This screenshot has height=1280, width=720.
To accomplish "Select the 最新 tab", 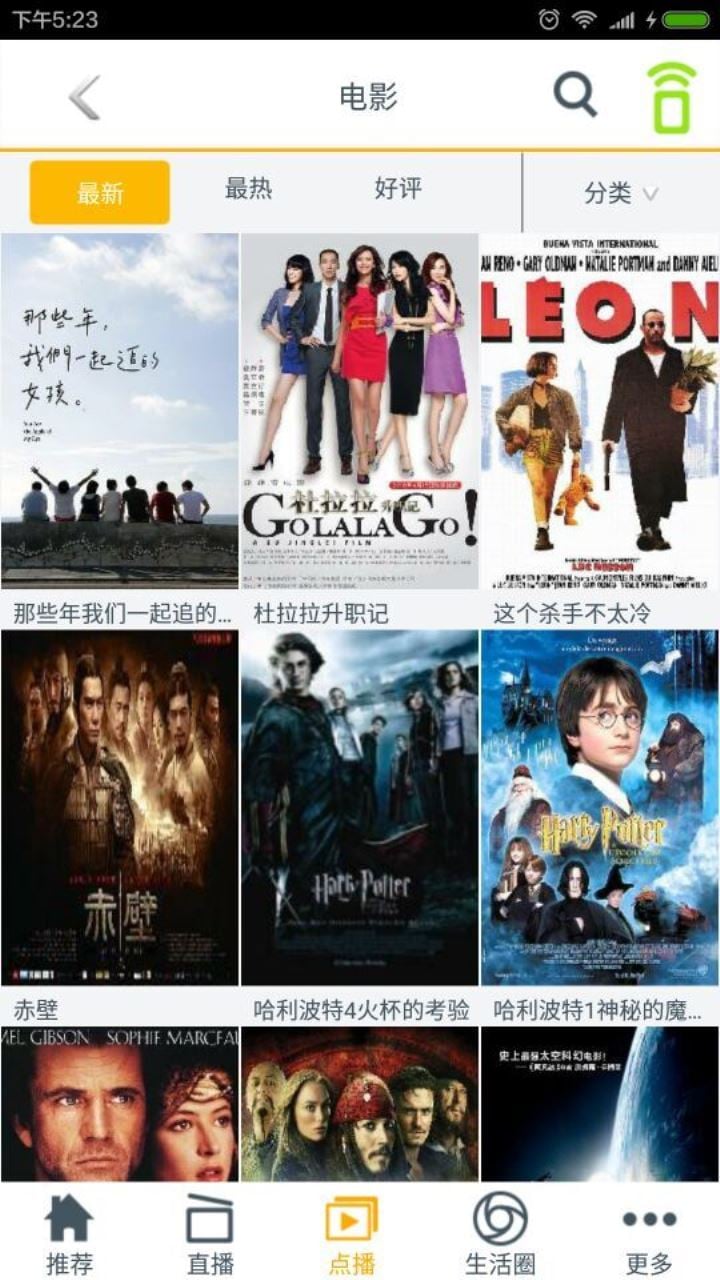I will [x=100, y=192].
